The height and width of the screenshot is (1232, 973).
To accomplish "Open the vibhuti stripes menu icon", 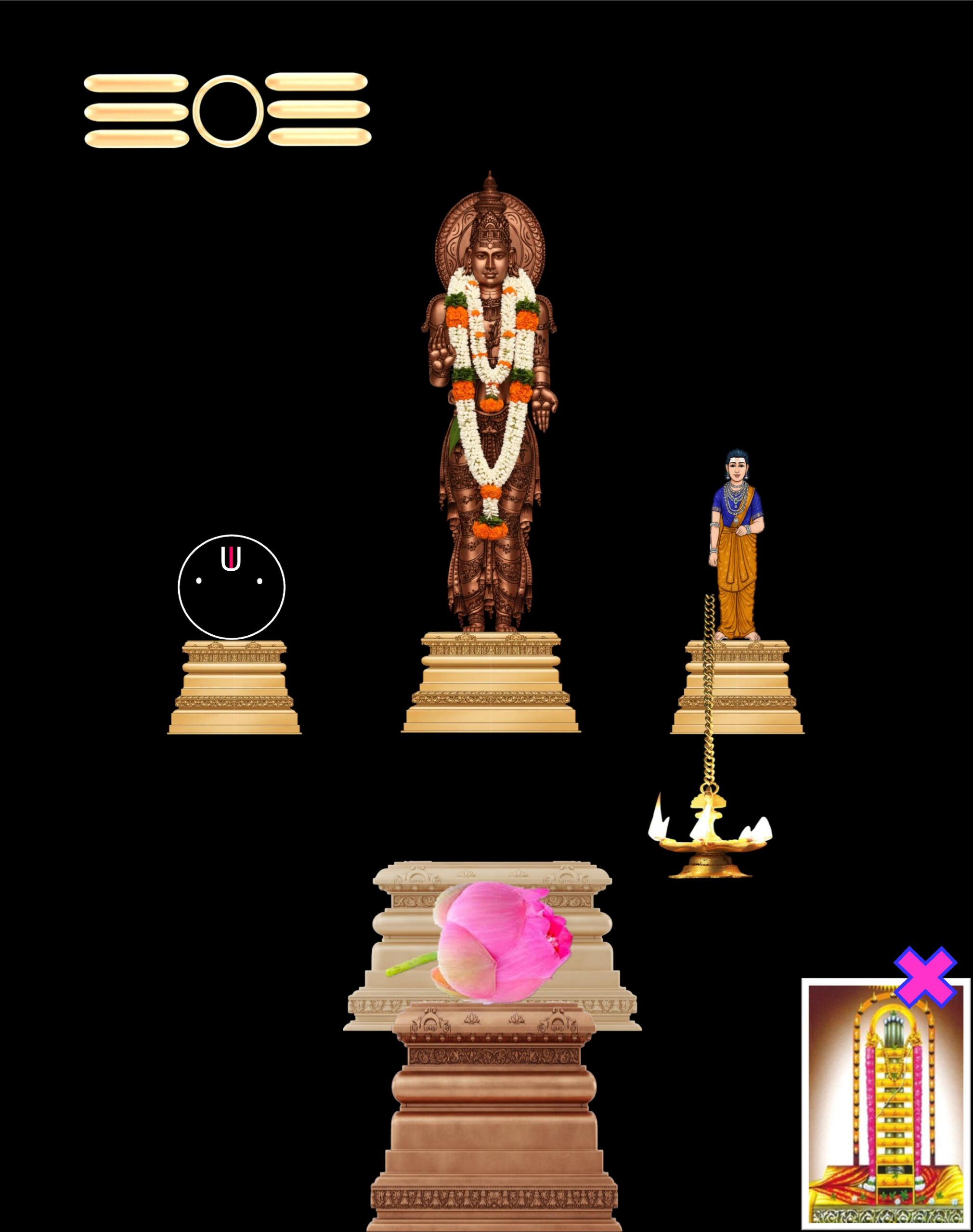I will point(228,111).
